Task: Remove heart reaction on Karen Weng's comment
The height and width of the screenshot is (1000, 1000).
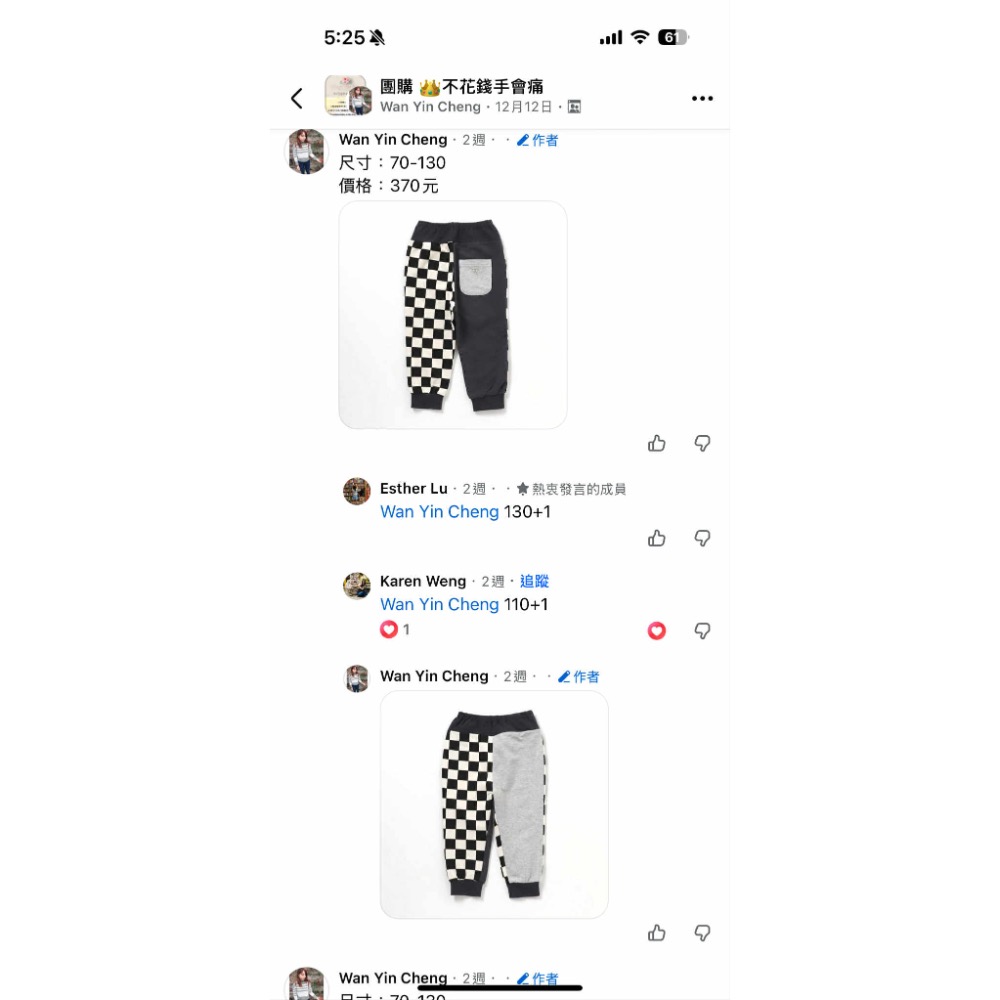Action: coord(657,631)
